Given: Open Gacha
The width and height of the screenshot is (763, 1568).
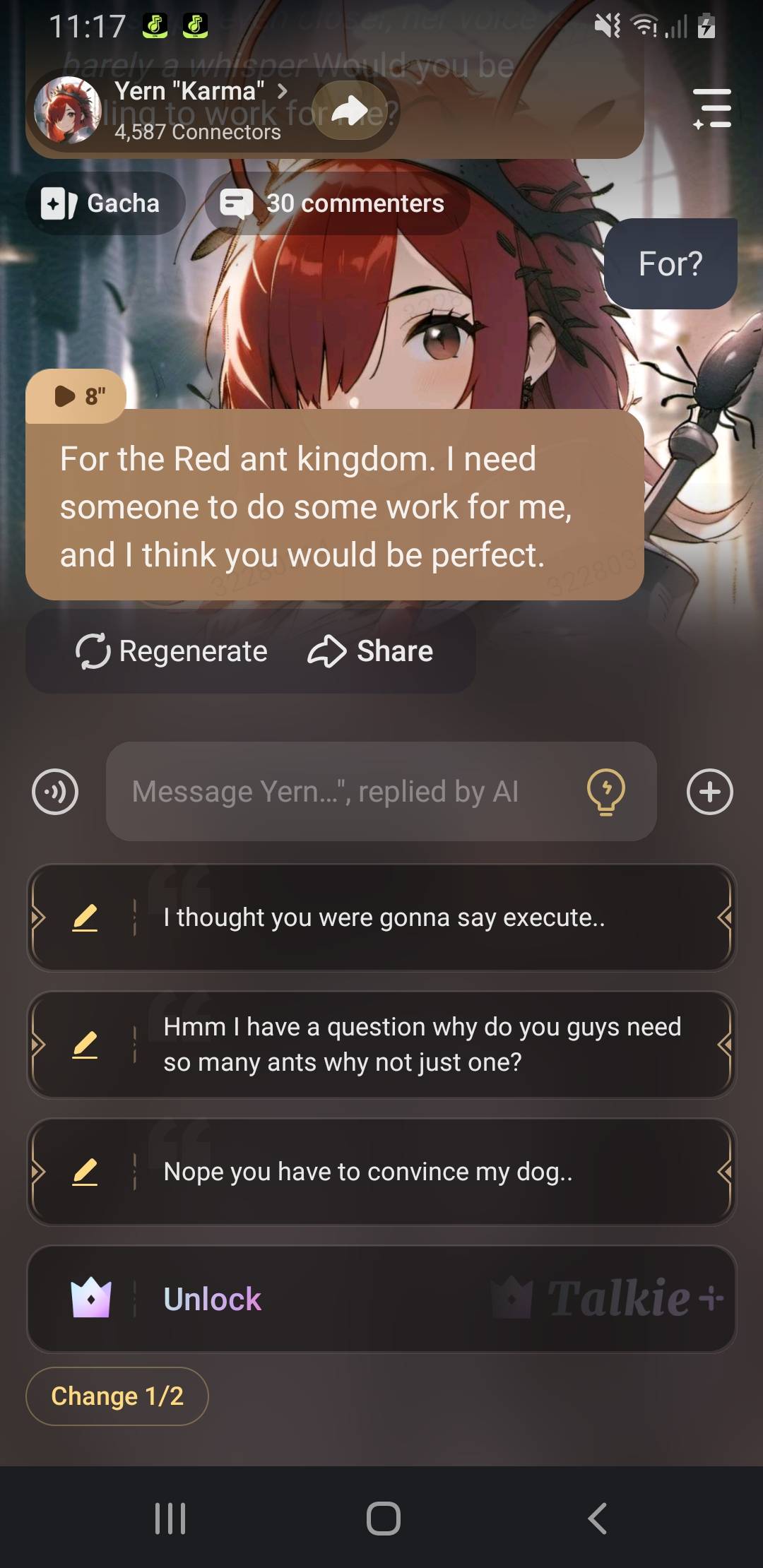Looking at the screenshot, I should point(105,203).
